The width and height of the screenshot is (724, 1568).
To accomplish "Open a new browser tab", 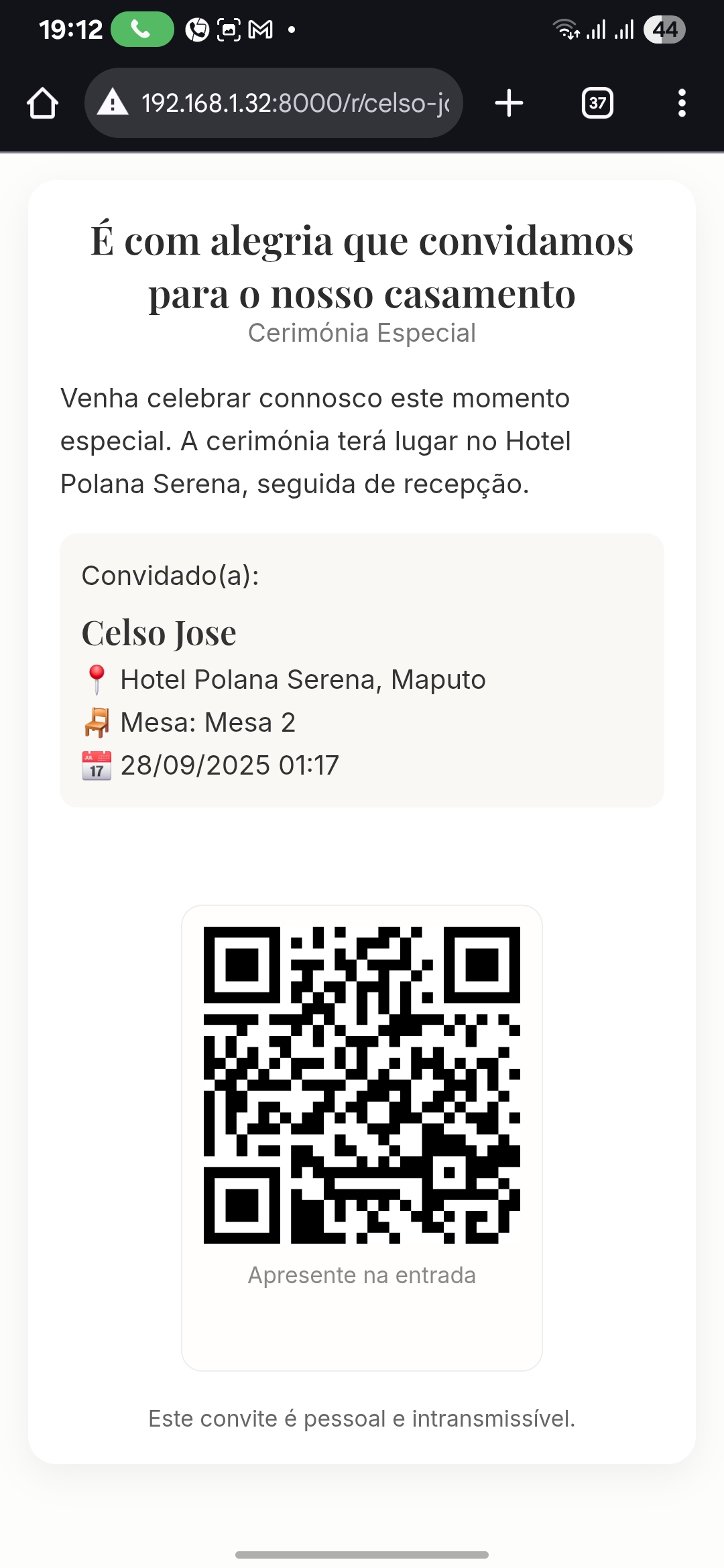I will pyautogui.click(x=509, y=103).
